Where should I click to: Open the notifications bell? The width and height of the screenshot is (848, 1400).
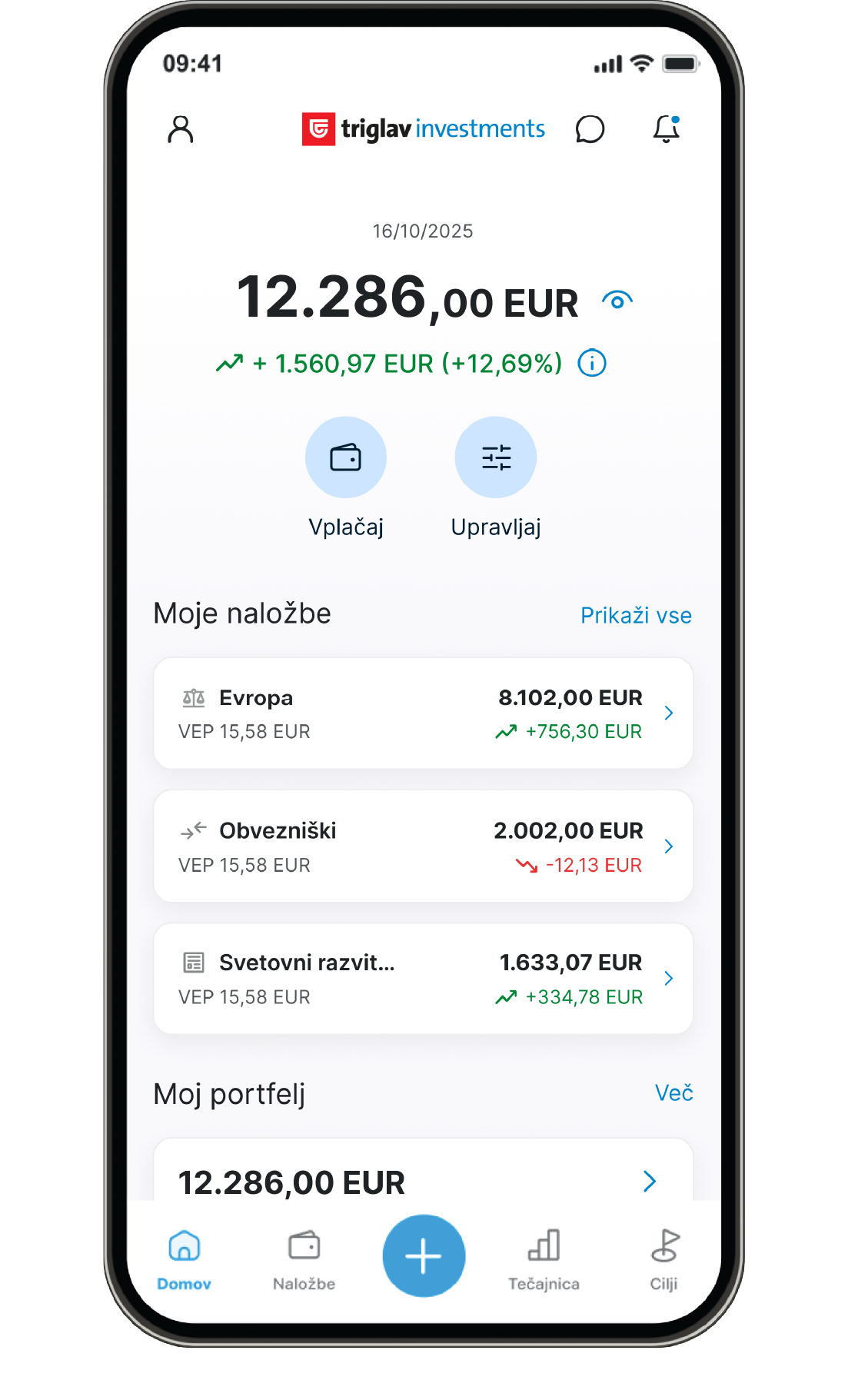coord(666,129)
